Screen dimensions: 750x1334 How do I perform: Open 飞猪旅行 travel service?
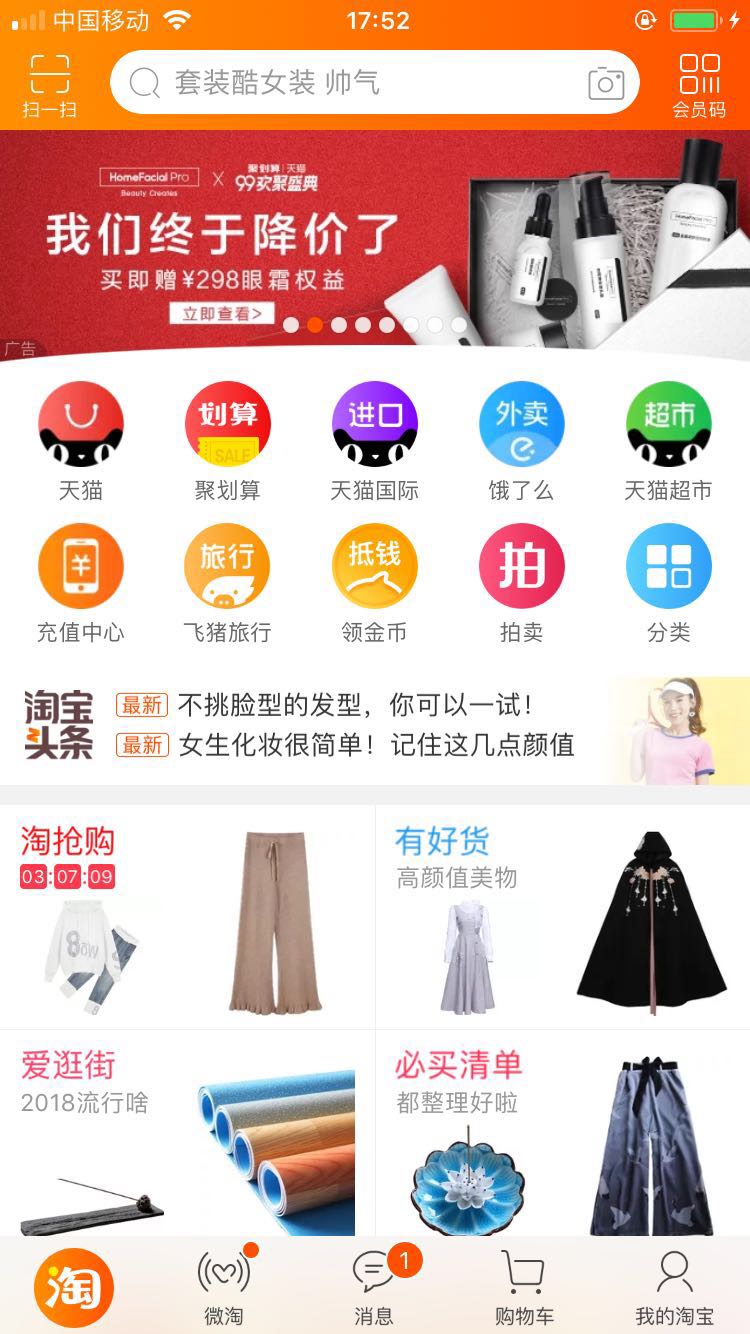[x=227, y=565]
